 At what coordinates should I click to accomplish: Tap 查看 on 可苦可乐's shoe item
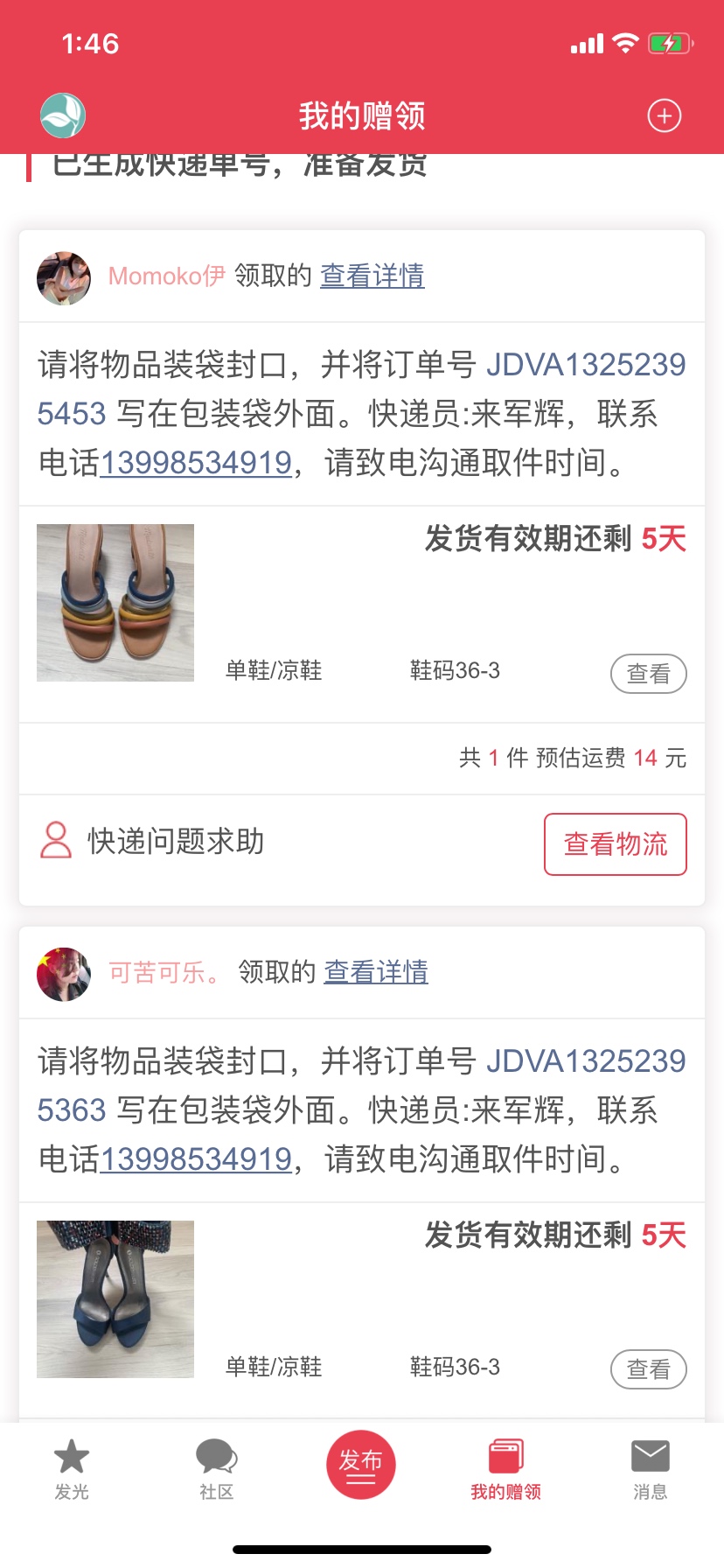pos(648,1369)
